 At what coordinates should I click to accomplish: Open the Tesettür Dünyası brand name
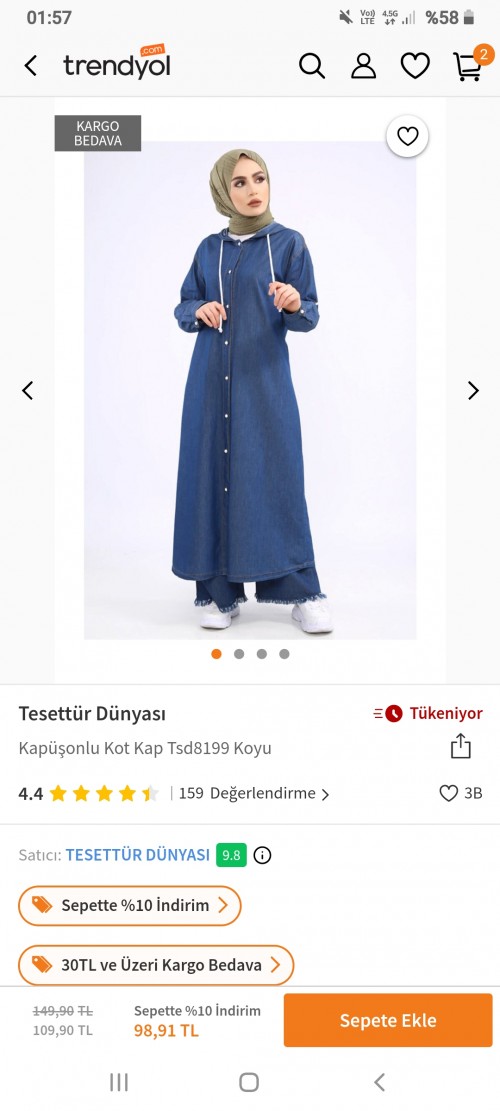(92, 714)
